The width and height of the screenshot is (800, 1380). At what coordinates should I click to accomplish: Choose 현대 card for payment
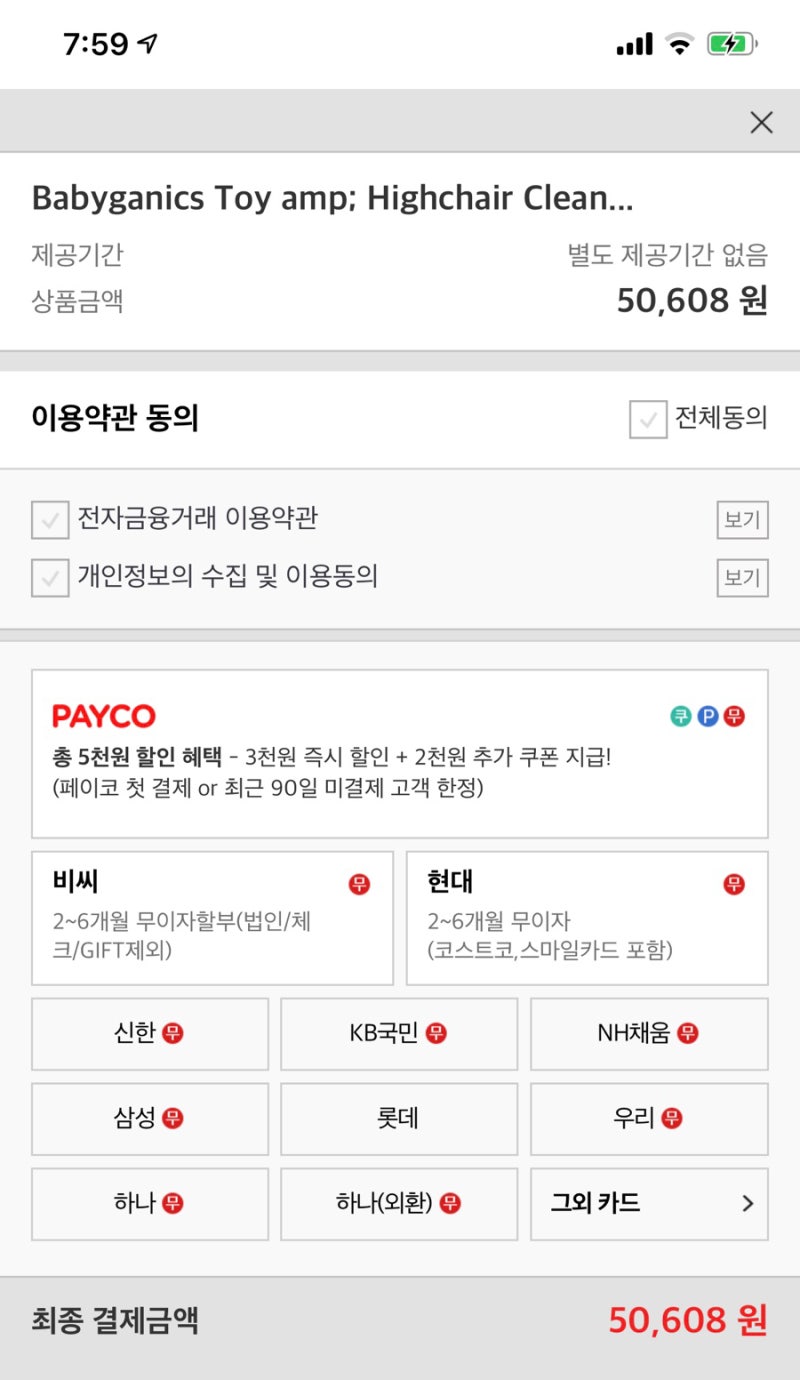coord(587,918)
